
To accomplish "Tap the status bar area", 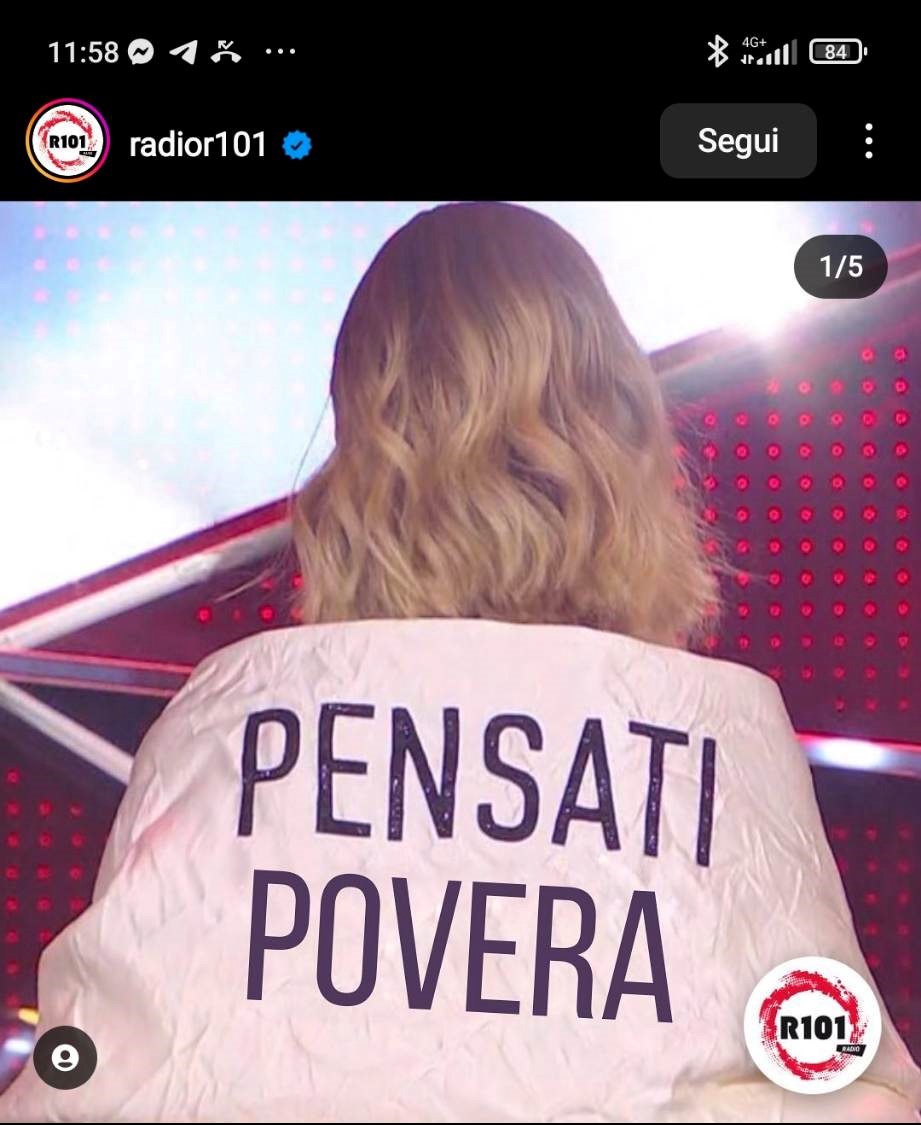I will [x=460, y=49].
